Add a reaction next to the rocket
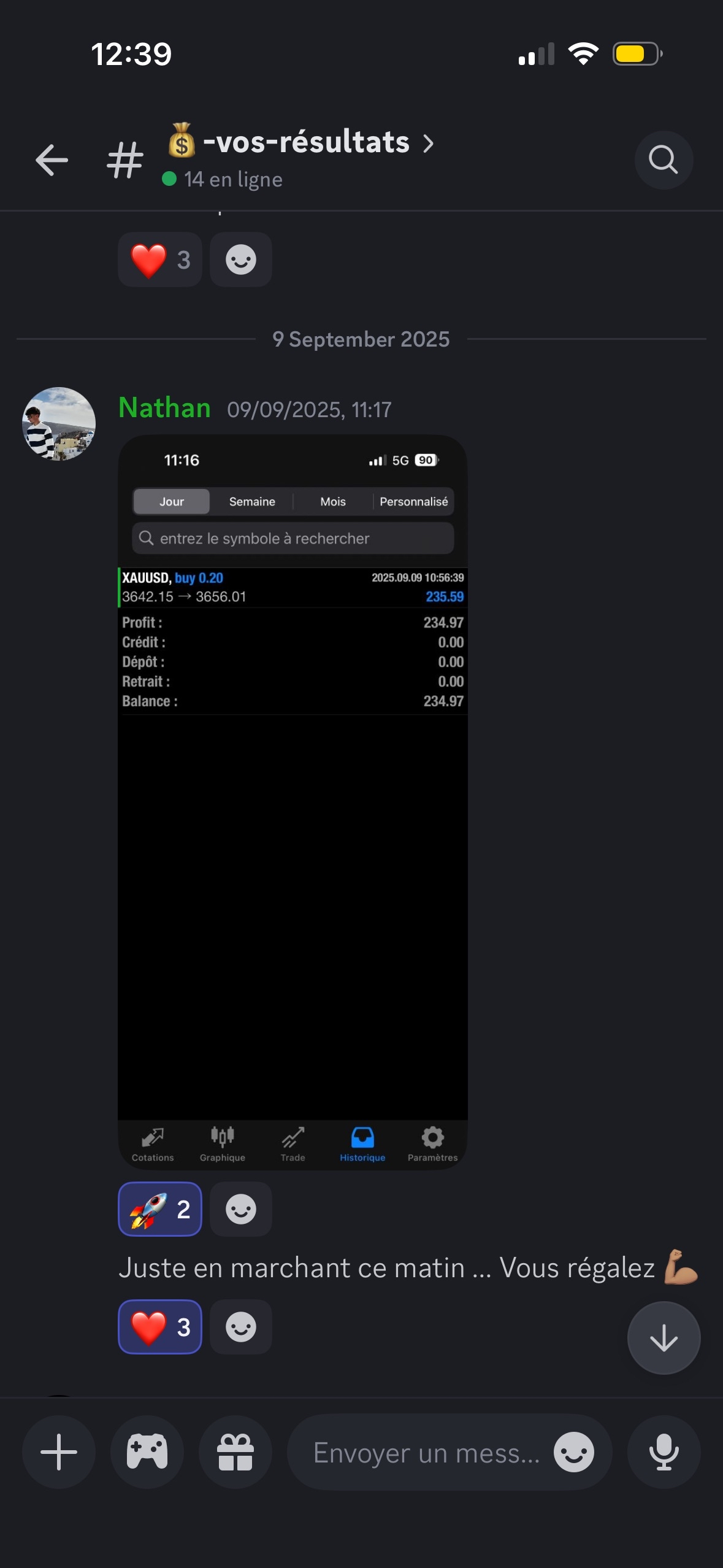Viewport: 723px width, 1568px height. tap(240, 1209)
